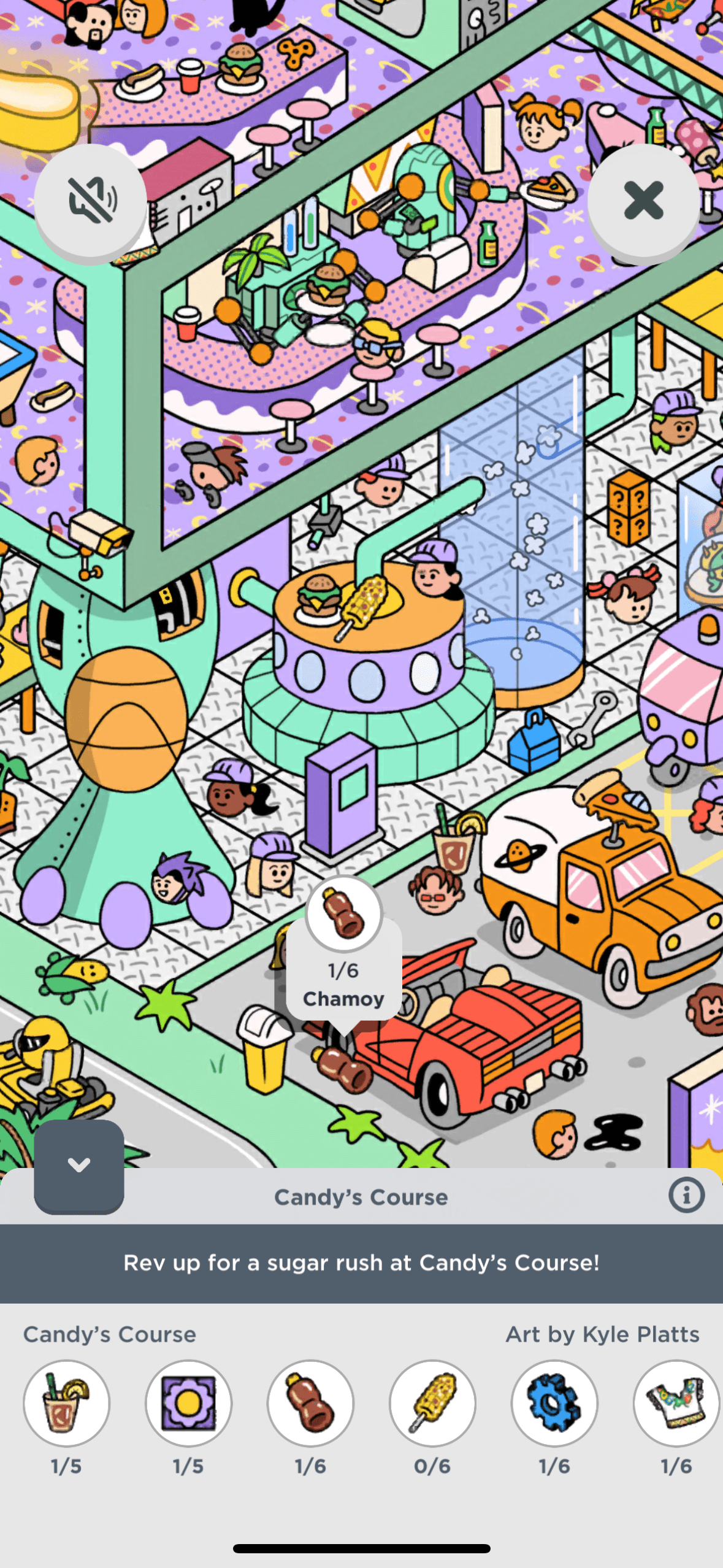Select the purple flower tile item tracker
Screen dimensions: 723x1568
tap(188, 1402)
